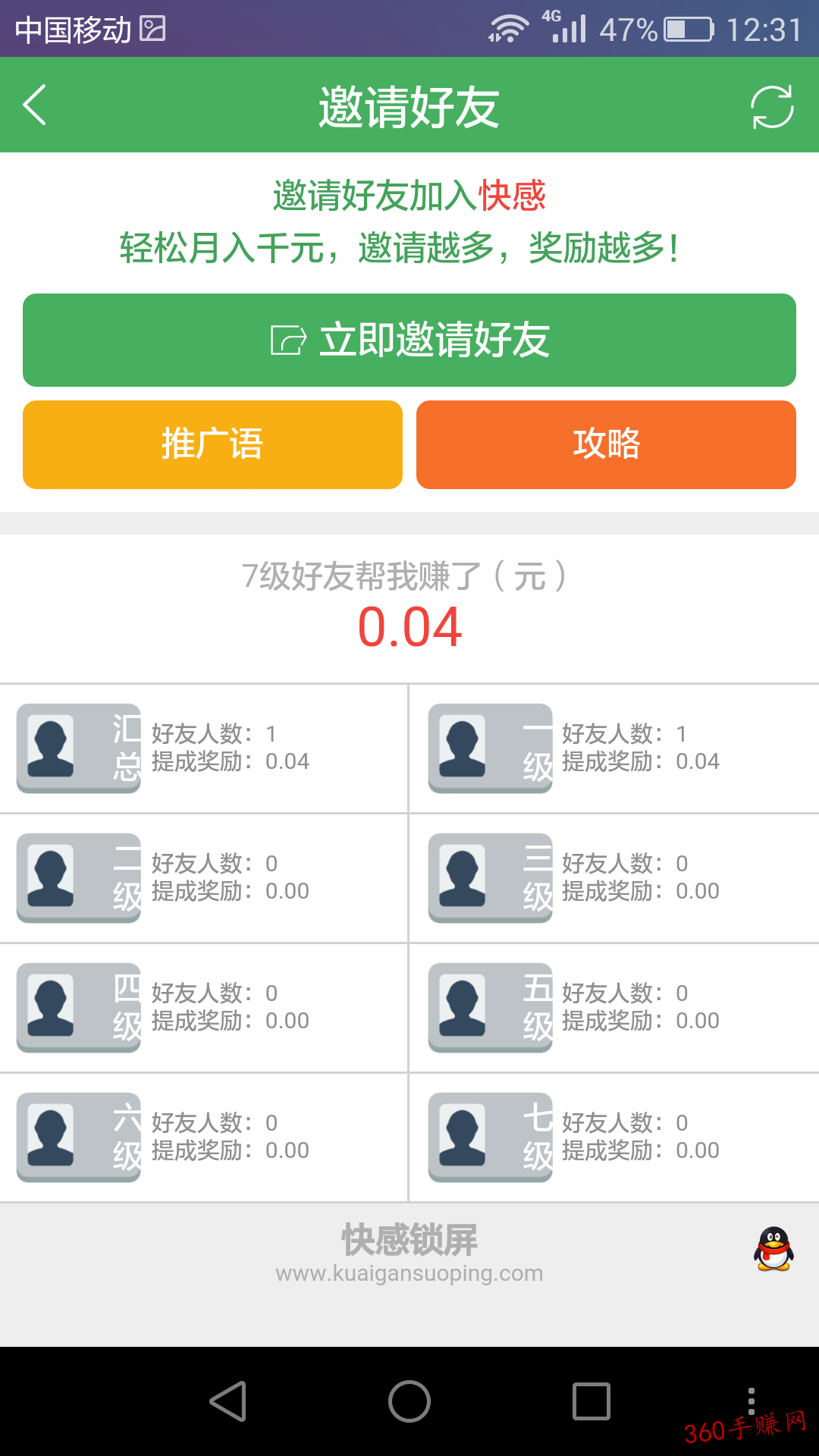Open recent apps from navigation bar
The width and height of the screenshot is (819, 1456).
pyautogui.click(x=591, y=1401)
